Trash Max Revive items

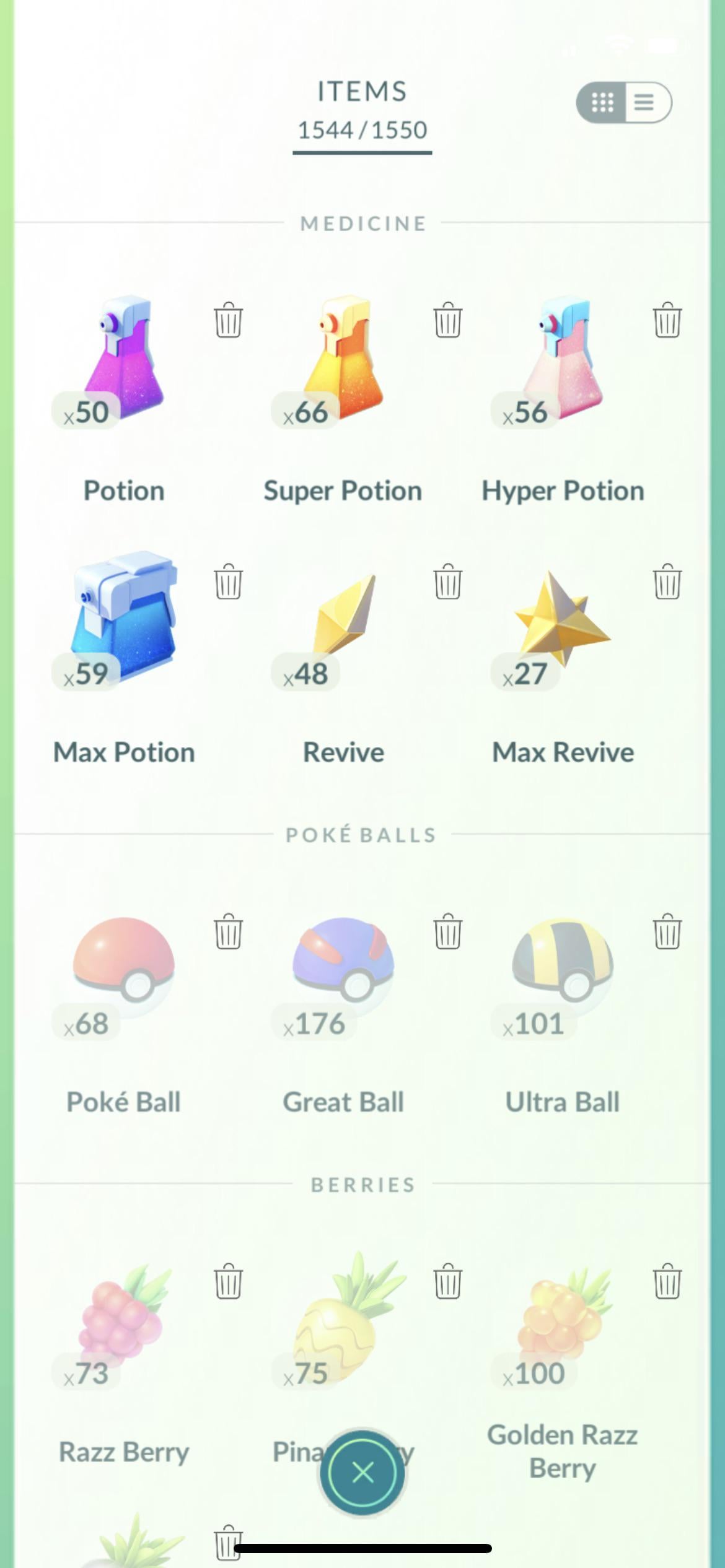point(667,581)
